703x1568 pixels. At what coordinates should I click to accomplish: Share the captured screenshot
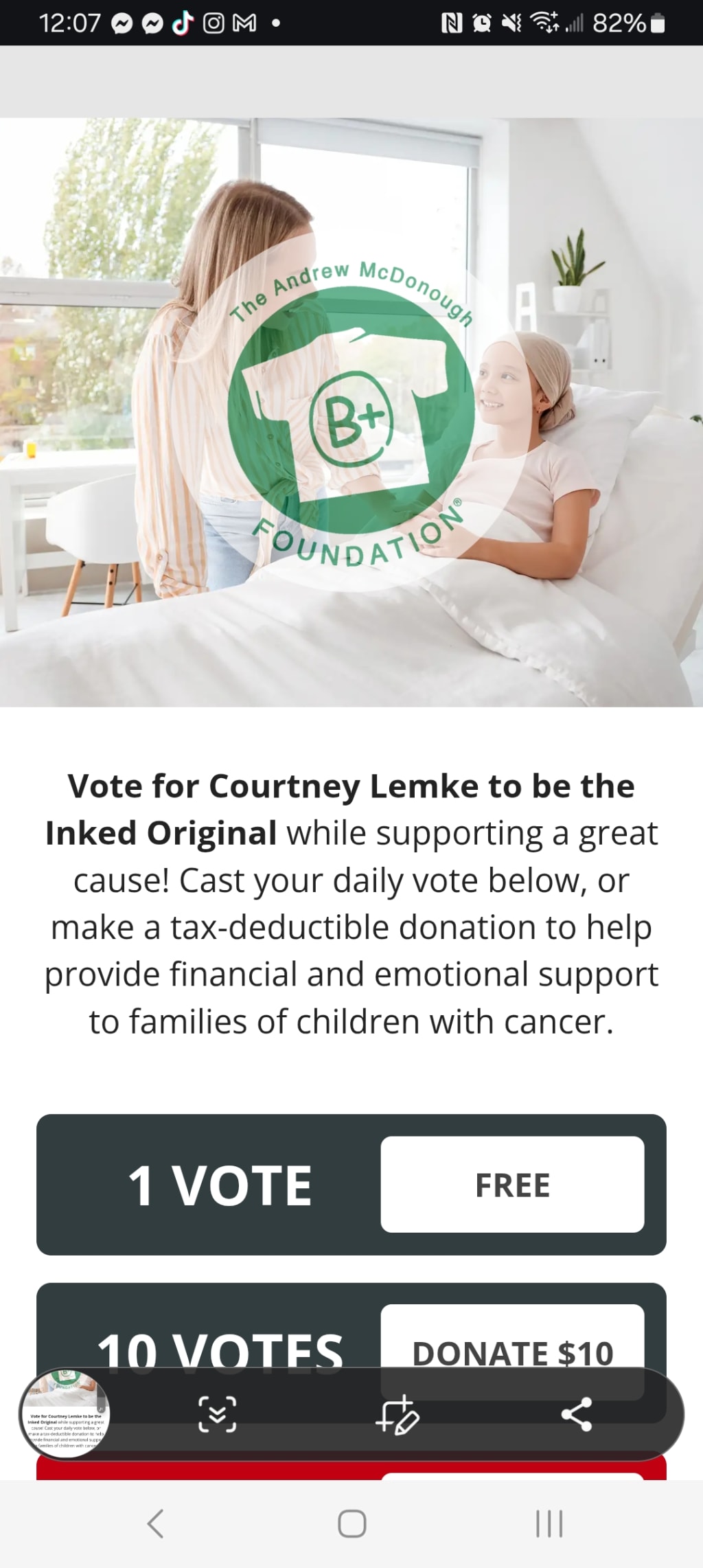click(577, 1414)
